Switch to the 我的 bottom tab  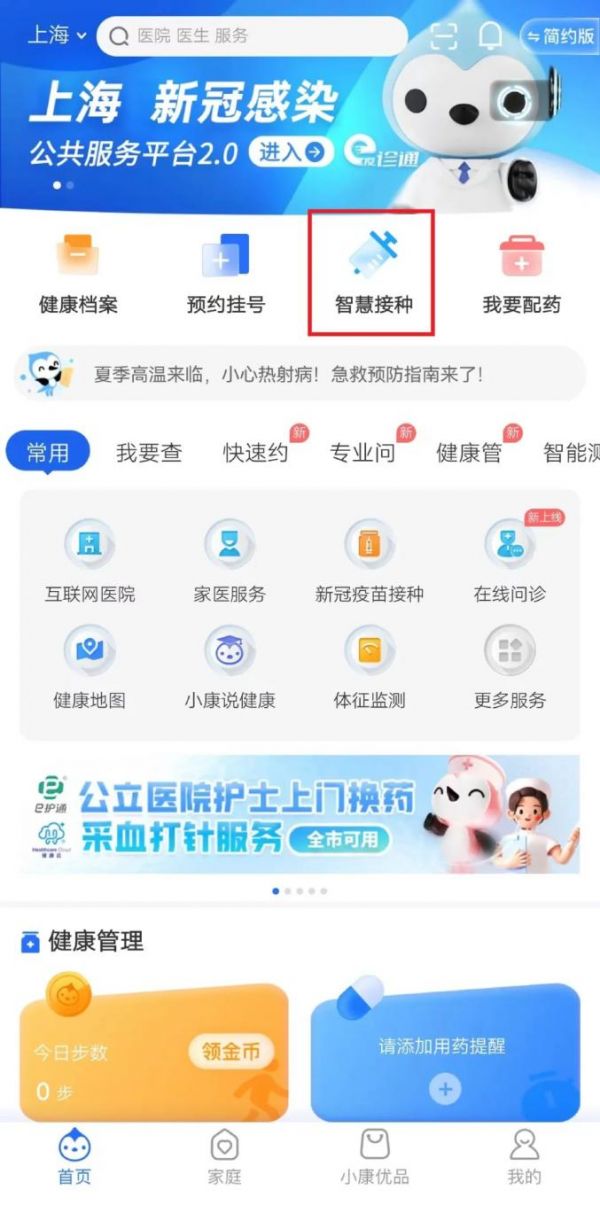point(524,1158)
